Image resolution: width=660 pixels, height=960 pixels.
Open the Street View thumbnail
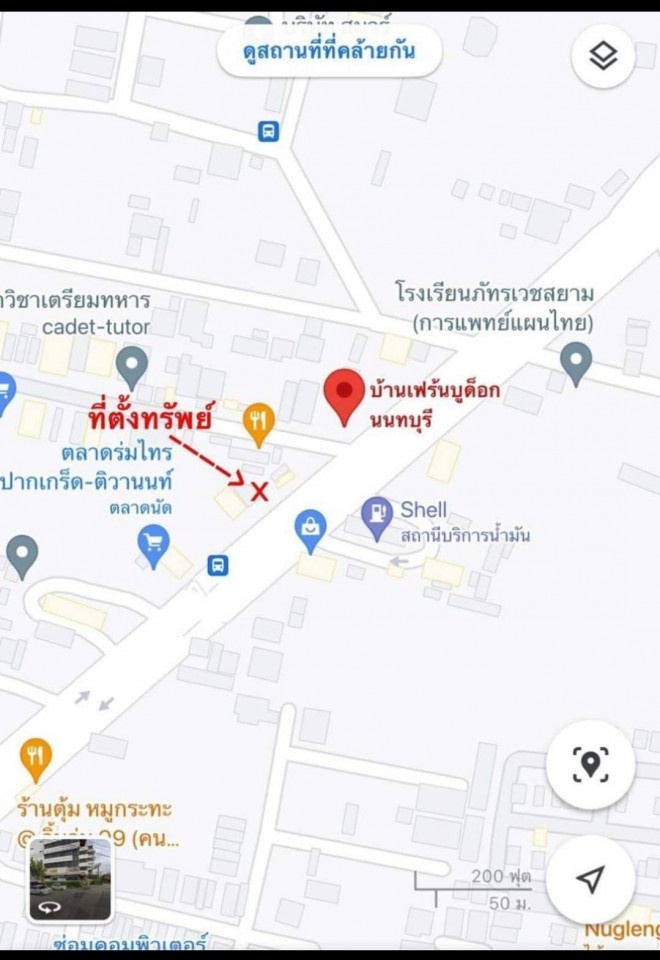pyautogui.click(x=70, y=879)
